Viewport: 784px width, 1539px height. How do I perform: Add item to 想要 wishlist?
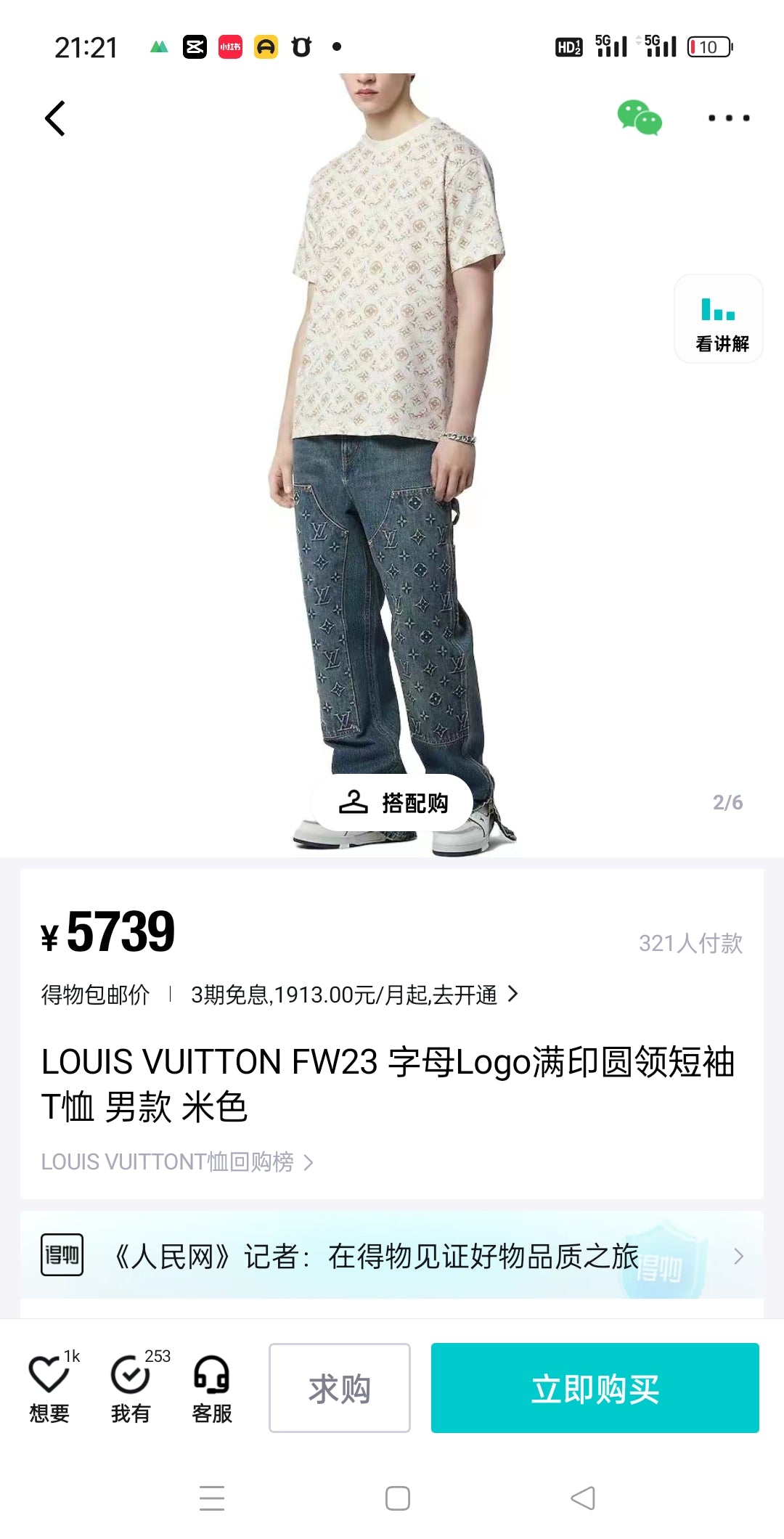pos(49,1388)
